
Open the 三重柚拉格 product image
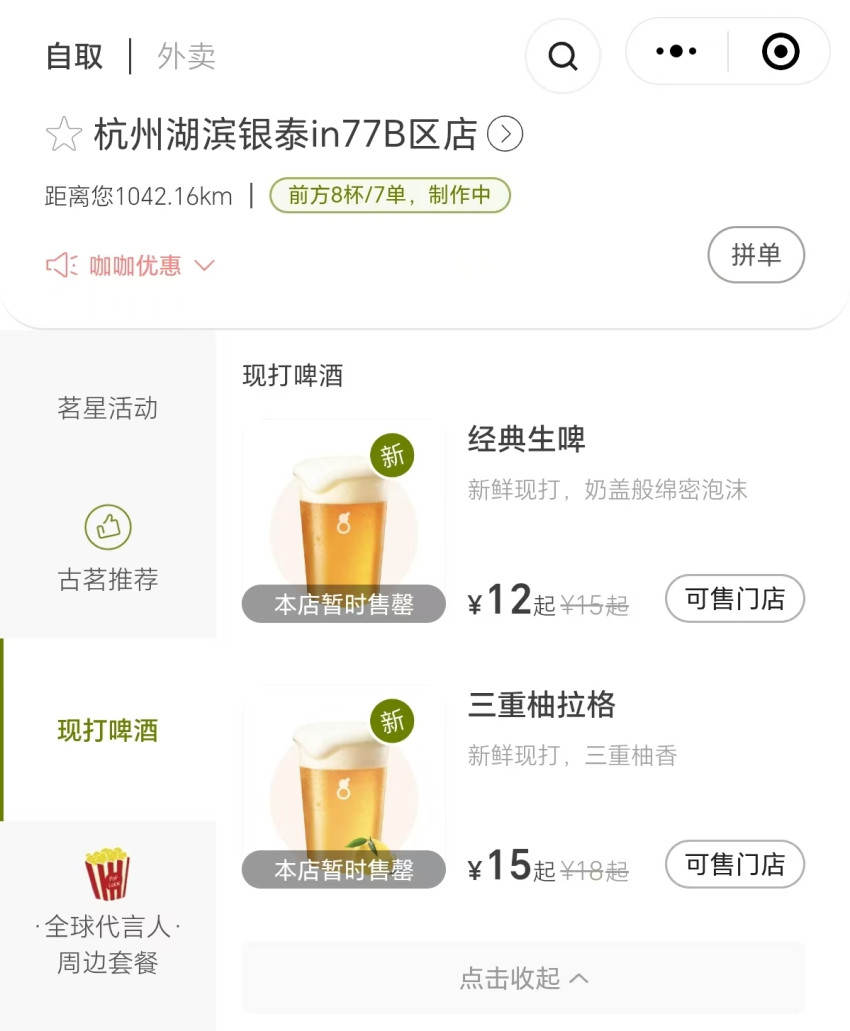pyautogui.click(x=344, y=786)
